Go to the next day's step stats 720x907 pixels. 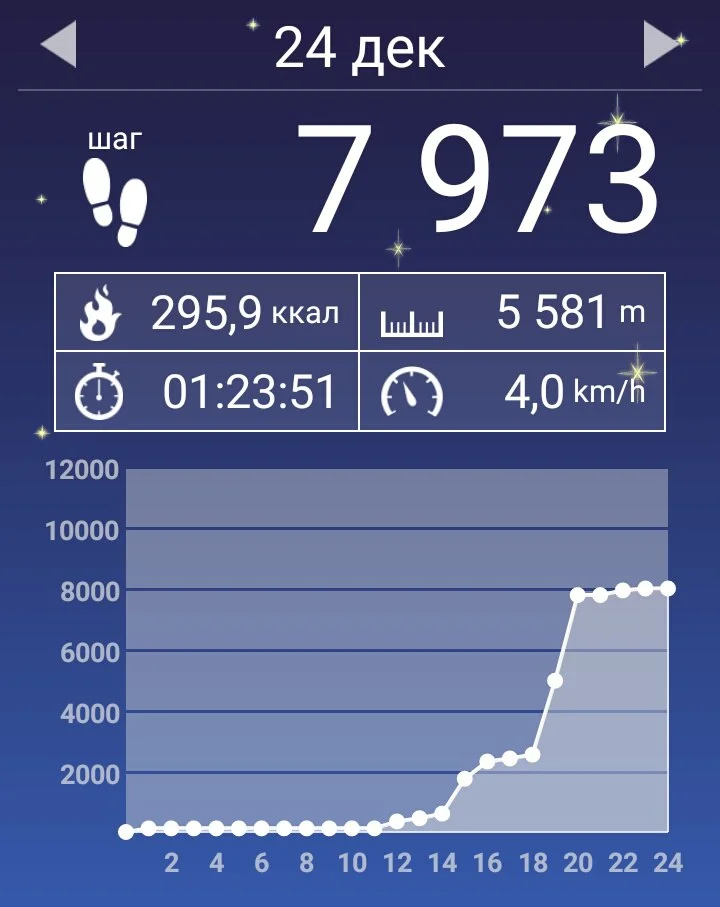(x=662, y=46)
